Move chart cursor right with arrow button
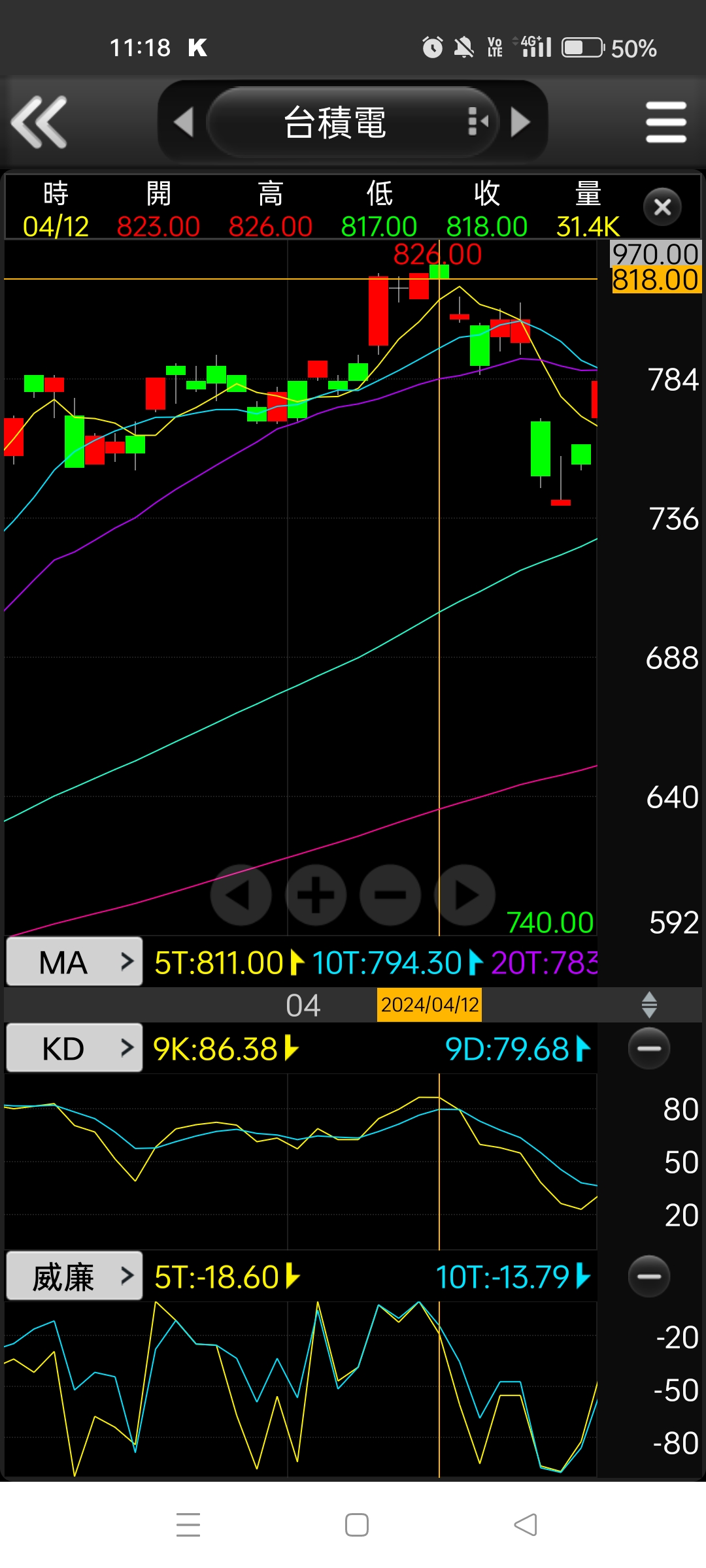This screenshot has height=1568, width=706. click(465, 895)
